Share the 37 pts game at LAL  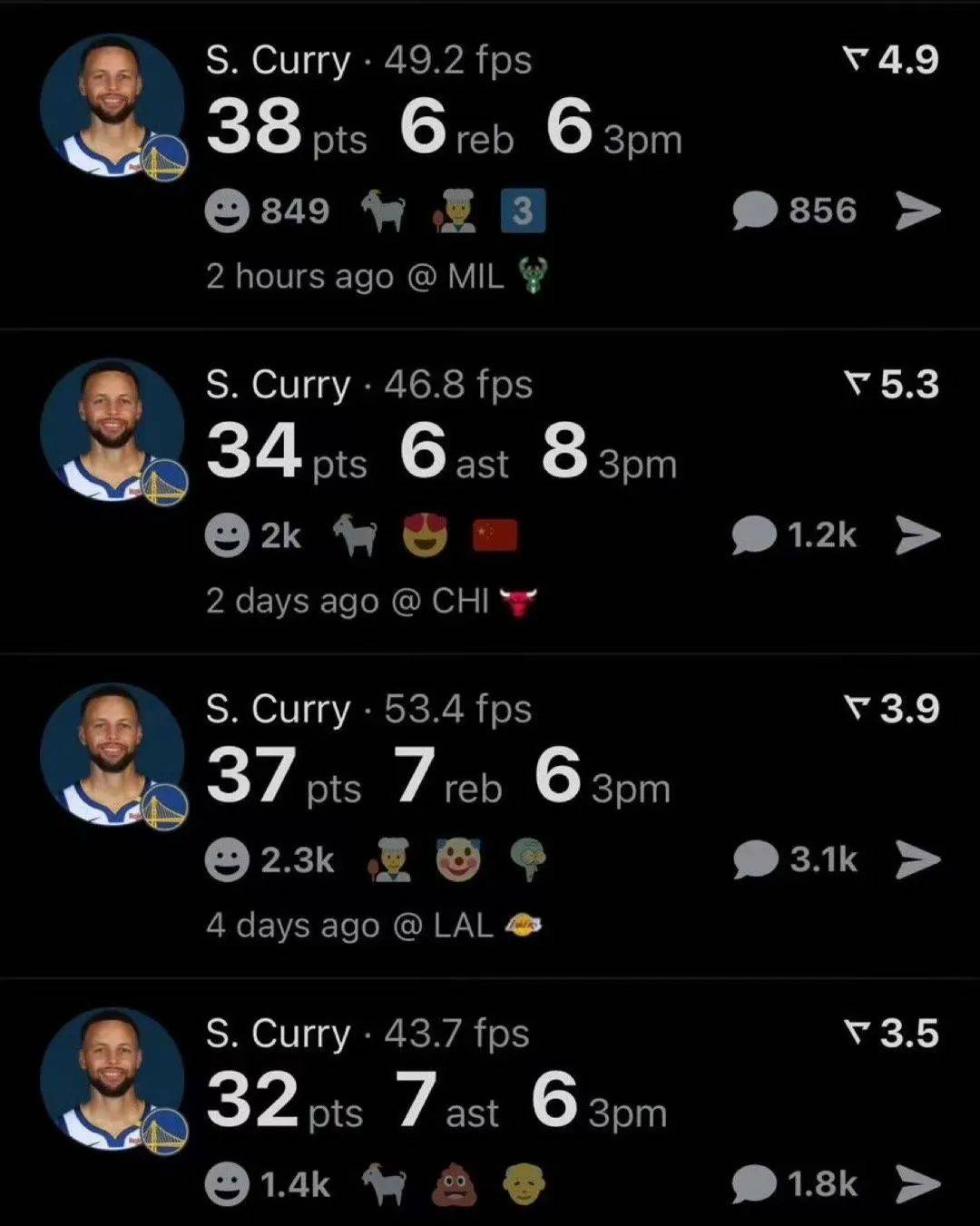point(917,859)
